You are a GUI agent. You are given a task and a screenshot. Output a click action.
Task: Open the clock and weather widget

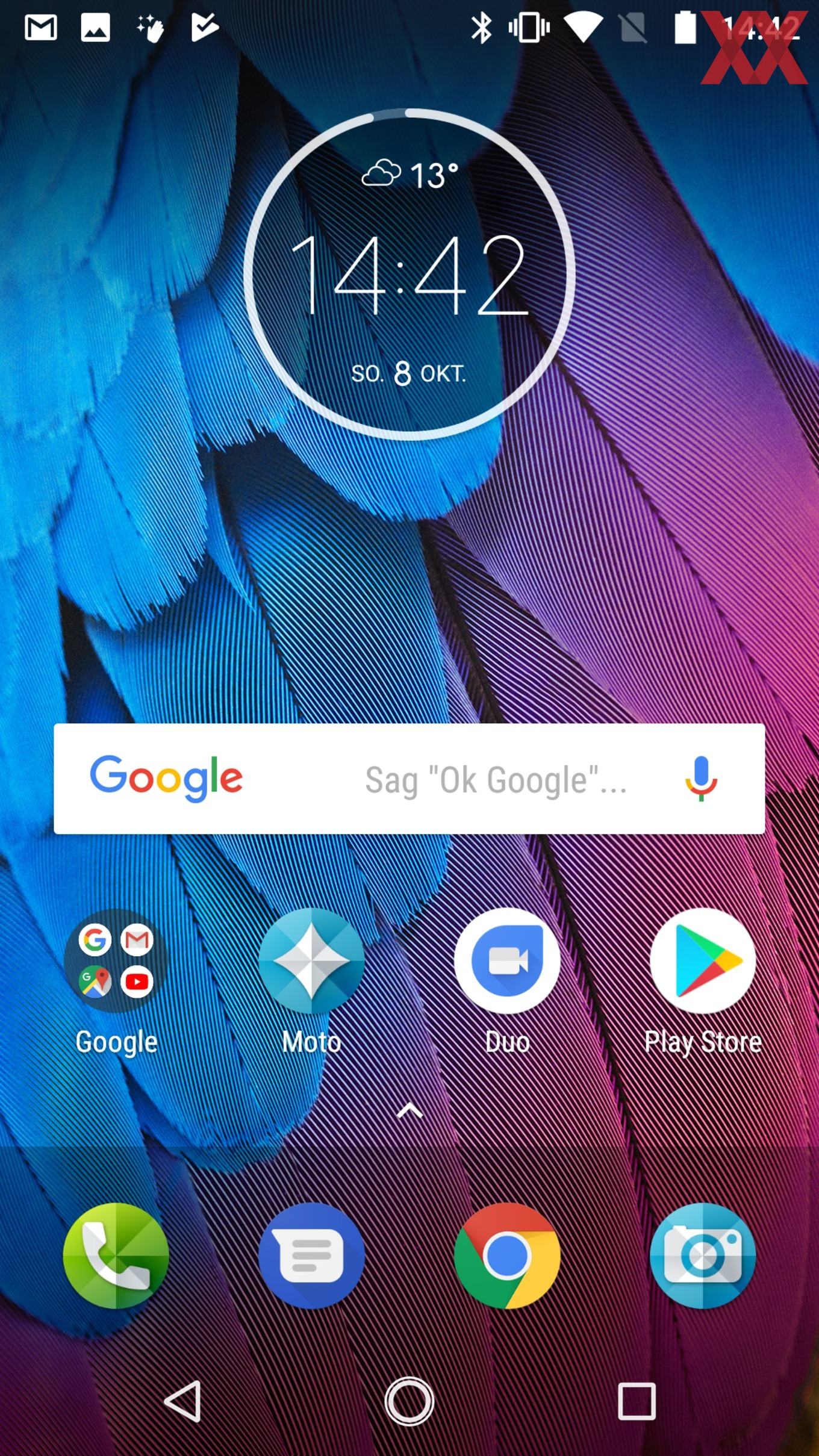pos(409,275)
